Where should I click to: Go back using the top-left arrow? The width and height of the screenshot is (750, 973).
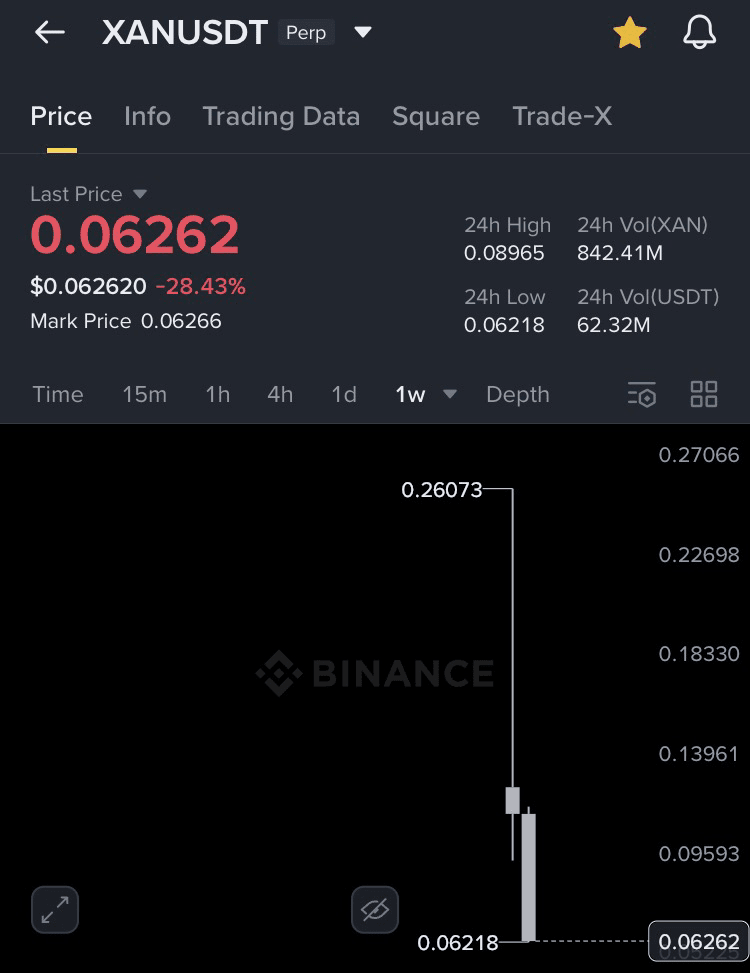tap(50, 32)
